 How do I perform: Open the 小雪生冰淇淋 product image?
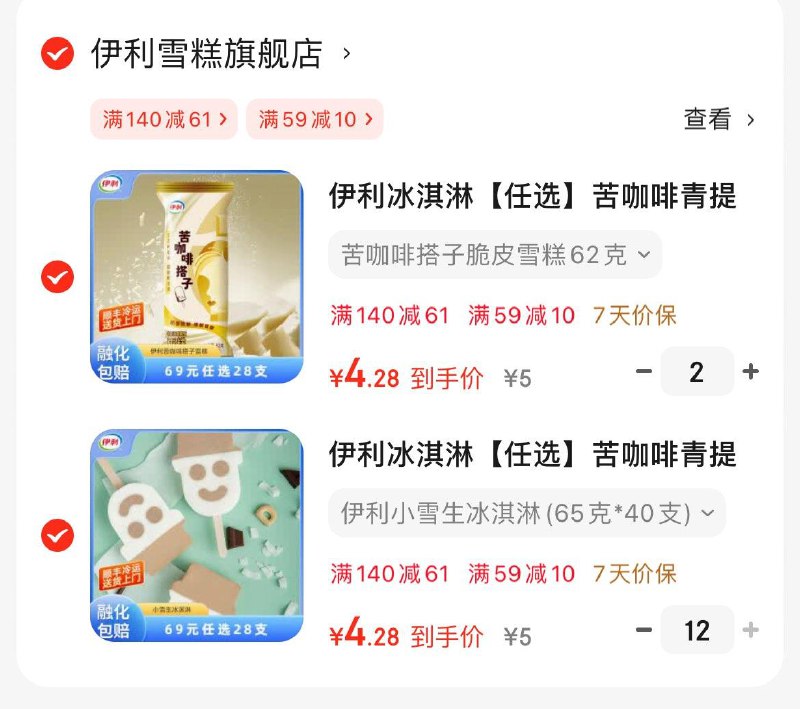coord(196,536)
